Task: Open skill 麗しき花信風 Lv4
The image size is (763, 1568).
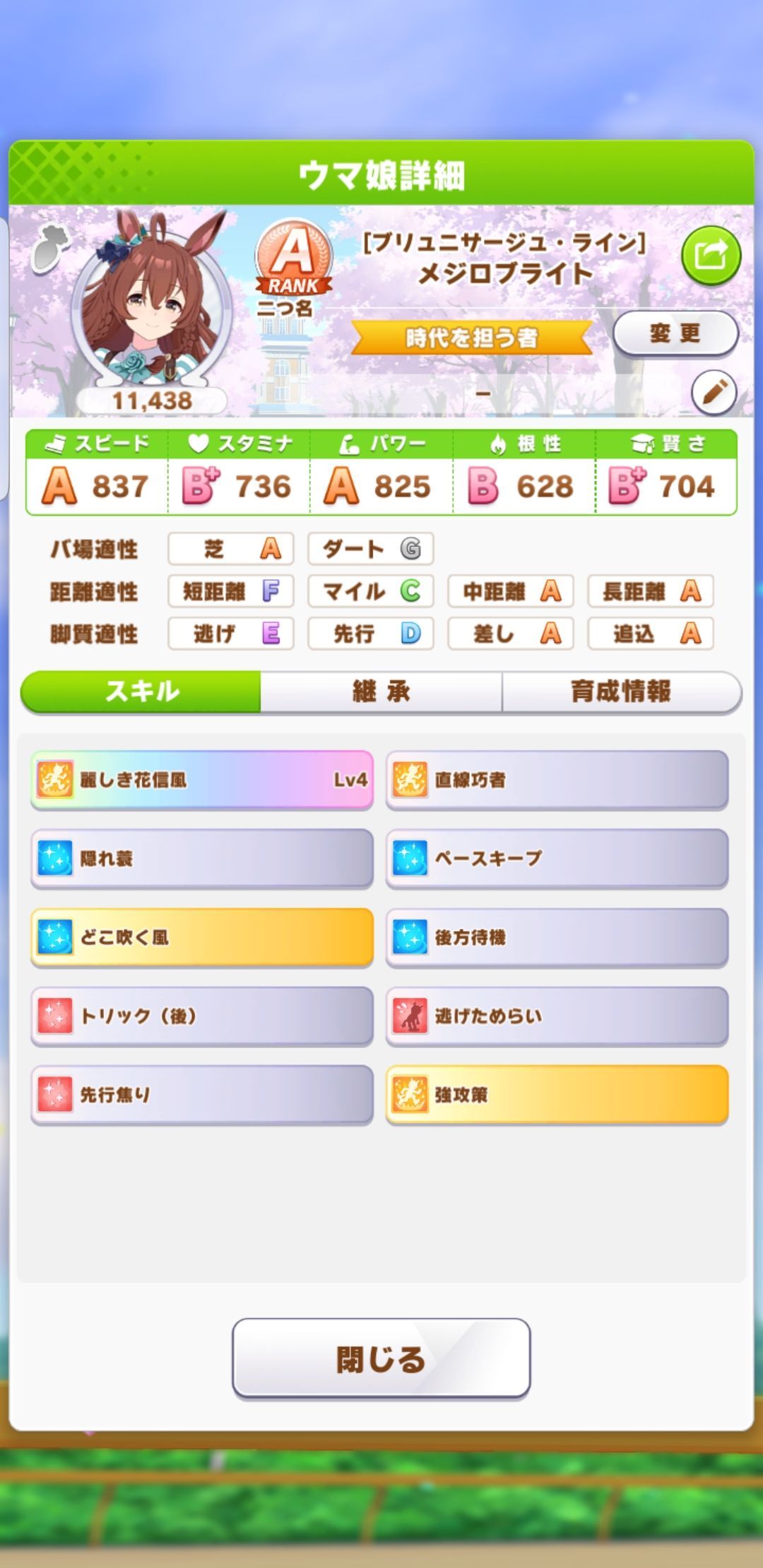Action: (202, 780)
